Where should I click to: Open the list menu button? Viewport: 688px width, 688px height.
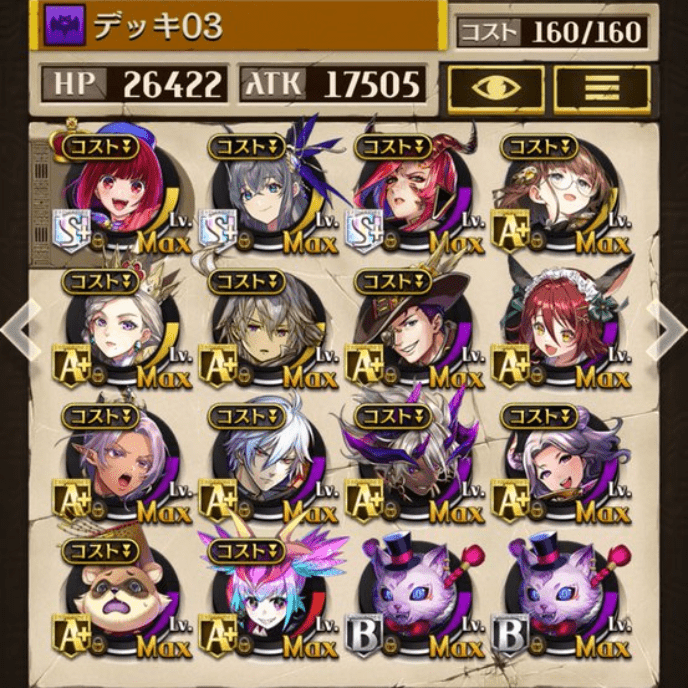pos(601,89)
